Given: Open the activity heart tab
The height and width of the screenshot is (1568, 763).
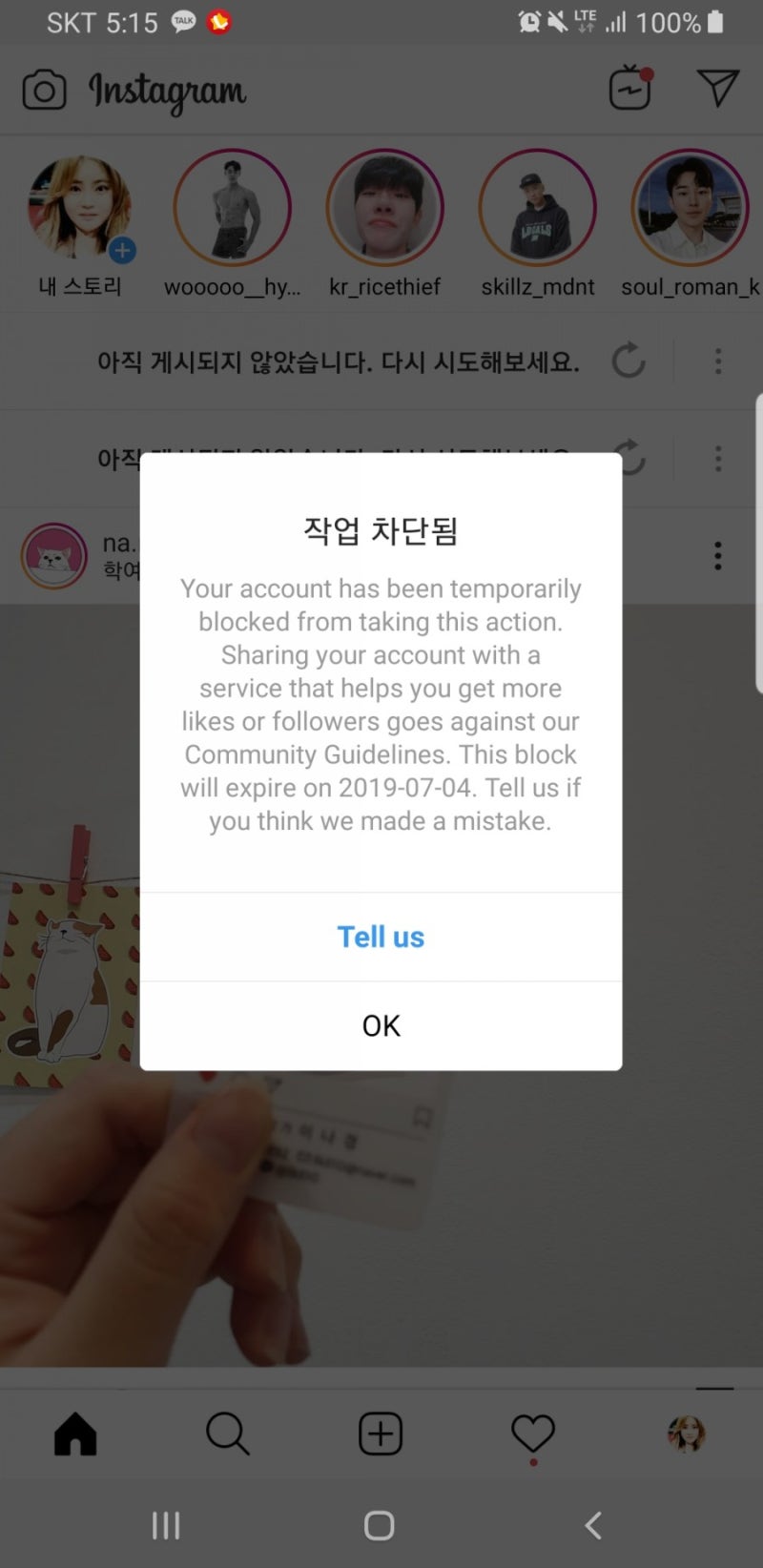Looking at the screenshot, I should (533, 1434).
